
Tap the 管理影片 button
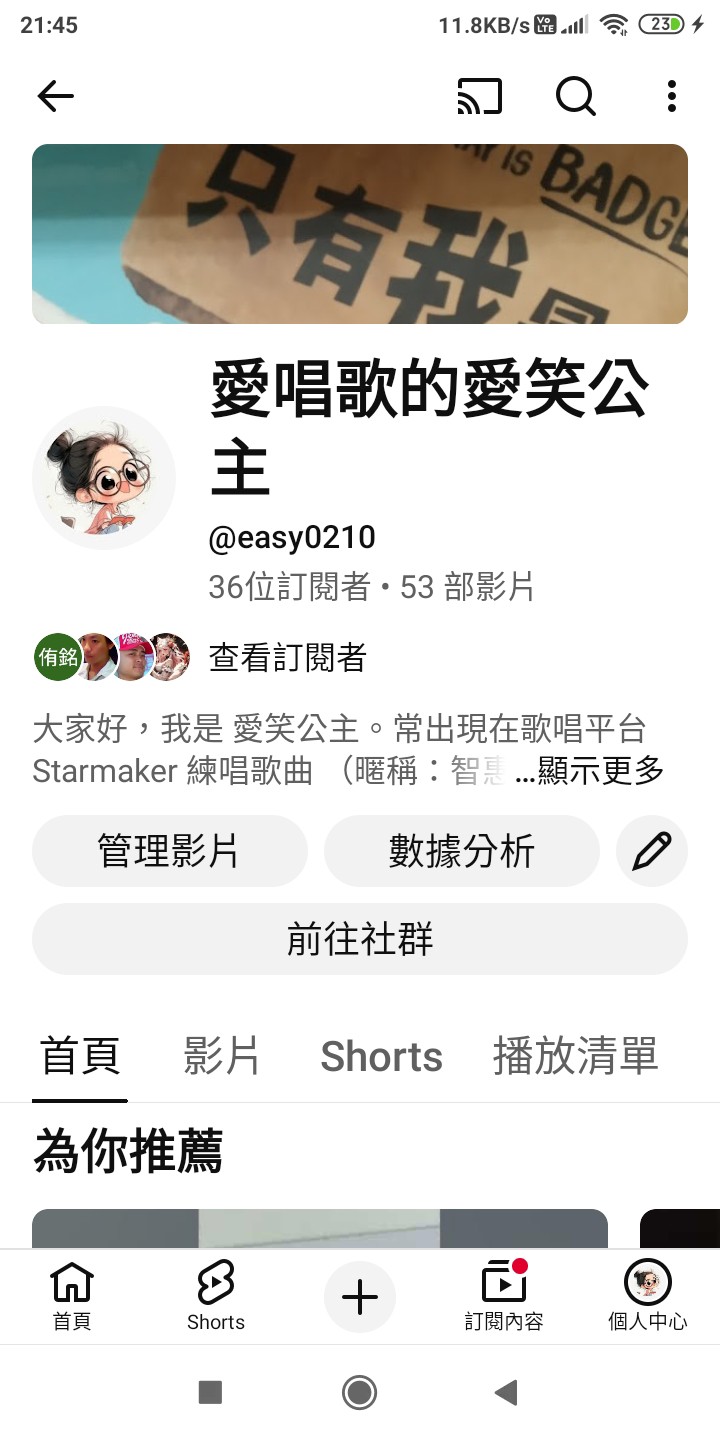click(169, 851)
